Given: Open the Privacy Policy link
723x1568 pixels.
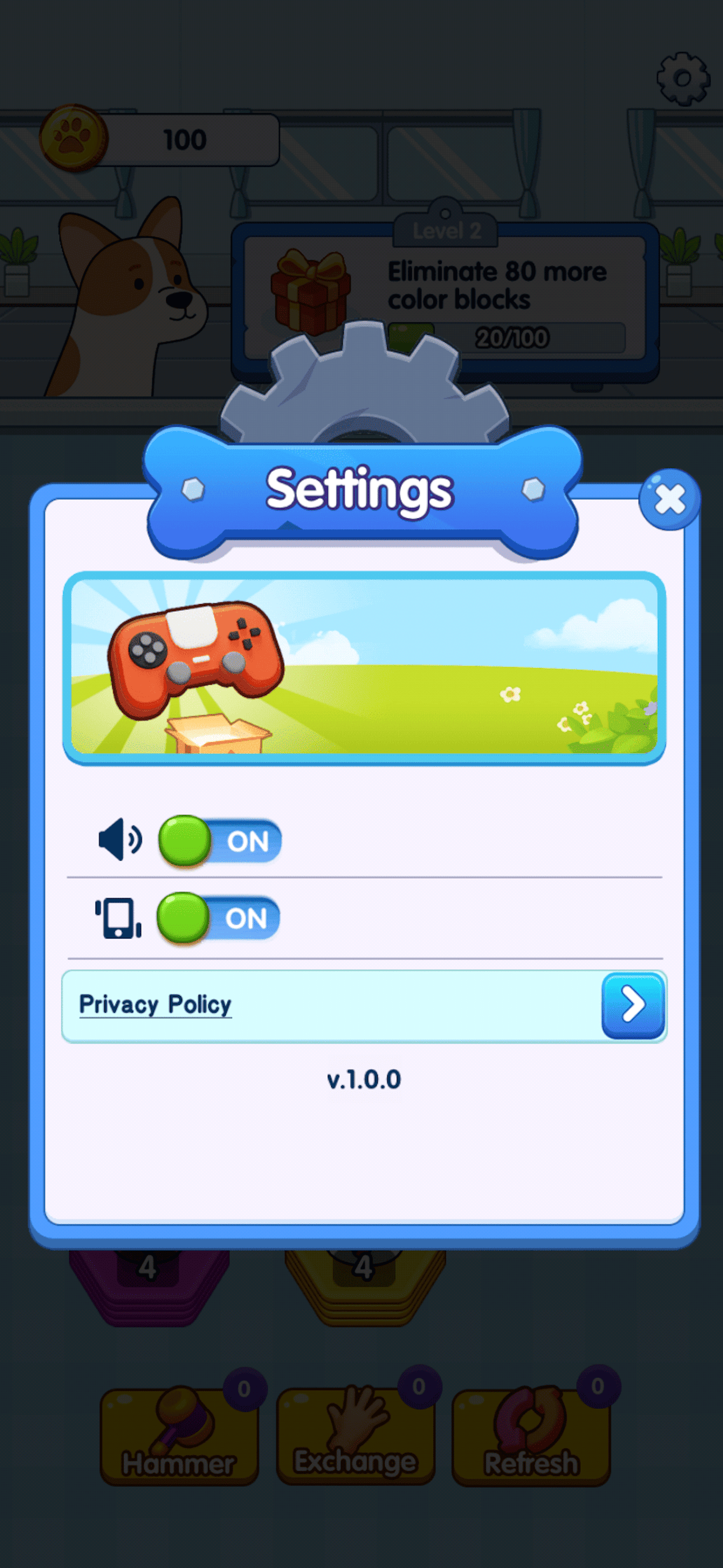Looking at the screenshot, I should pos(155,1004).
